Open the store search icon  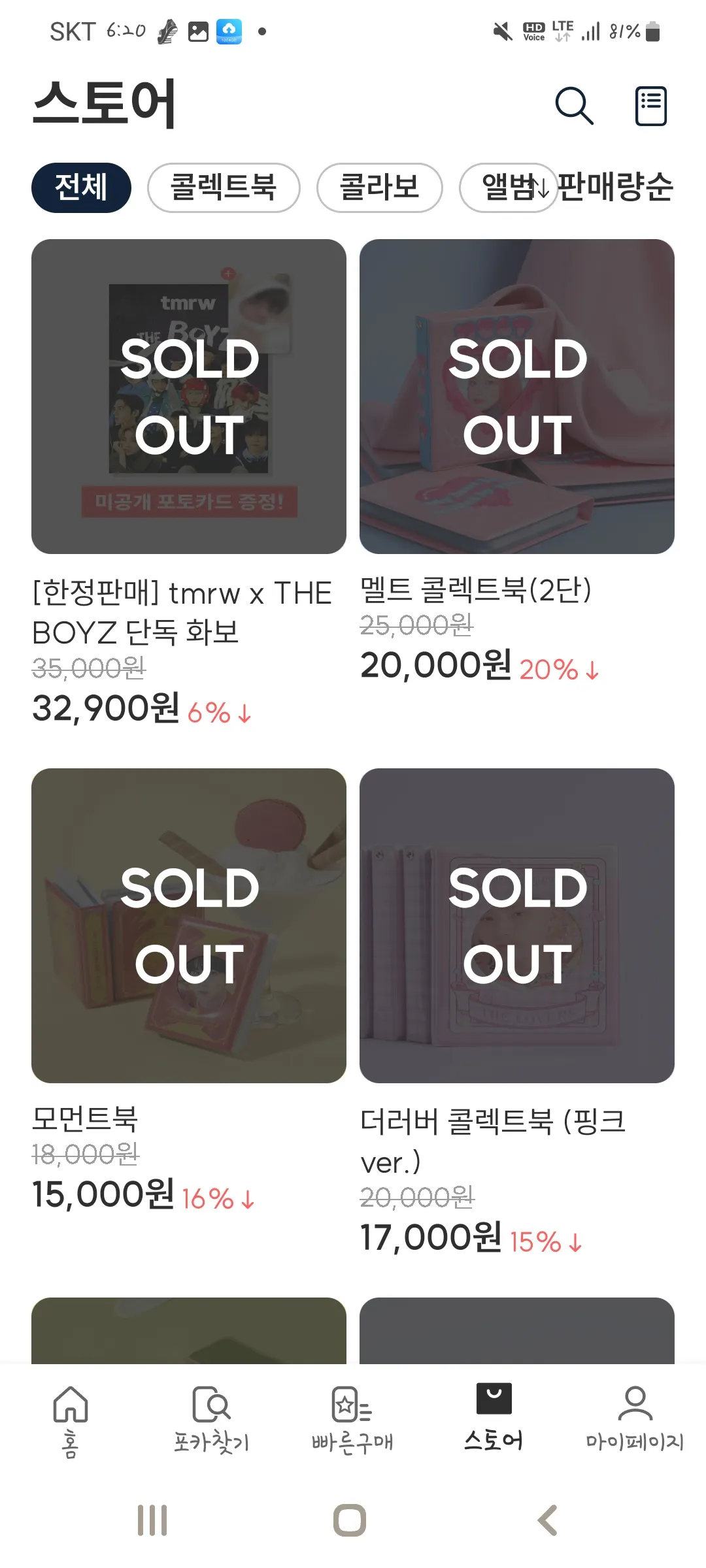[x=574, y=105]
